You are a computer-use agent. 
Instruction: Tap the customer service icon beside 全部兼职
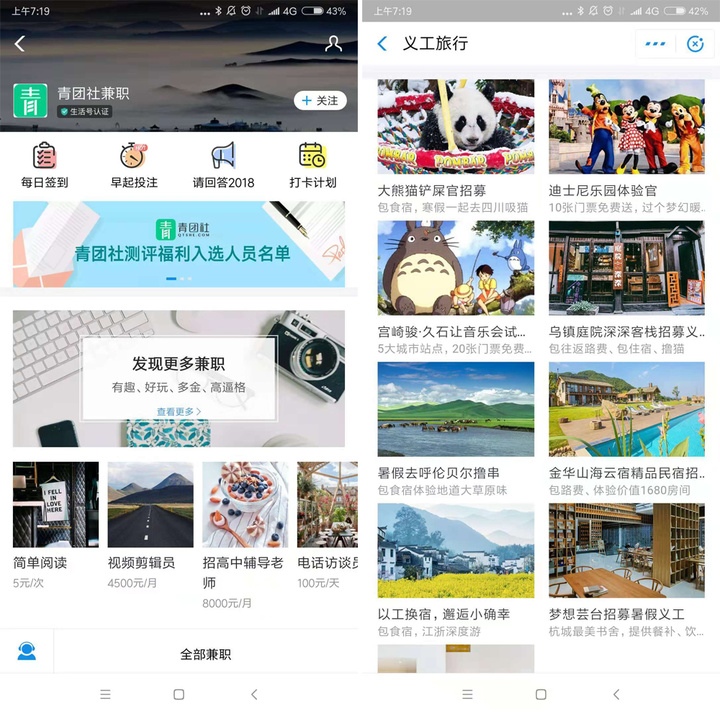(27, 653)
